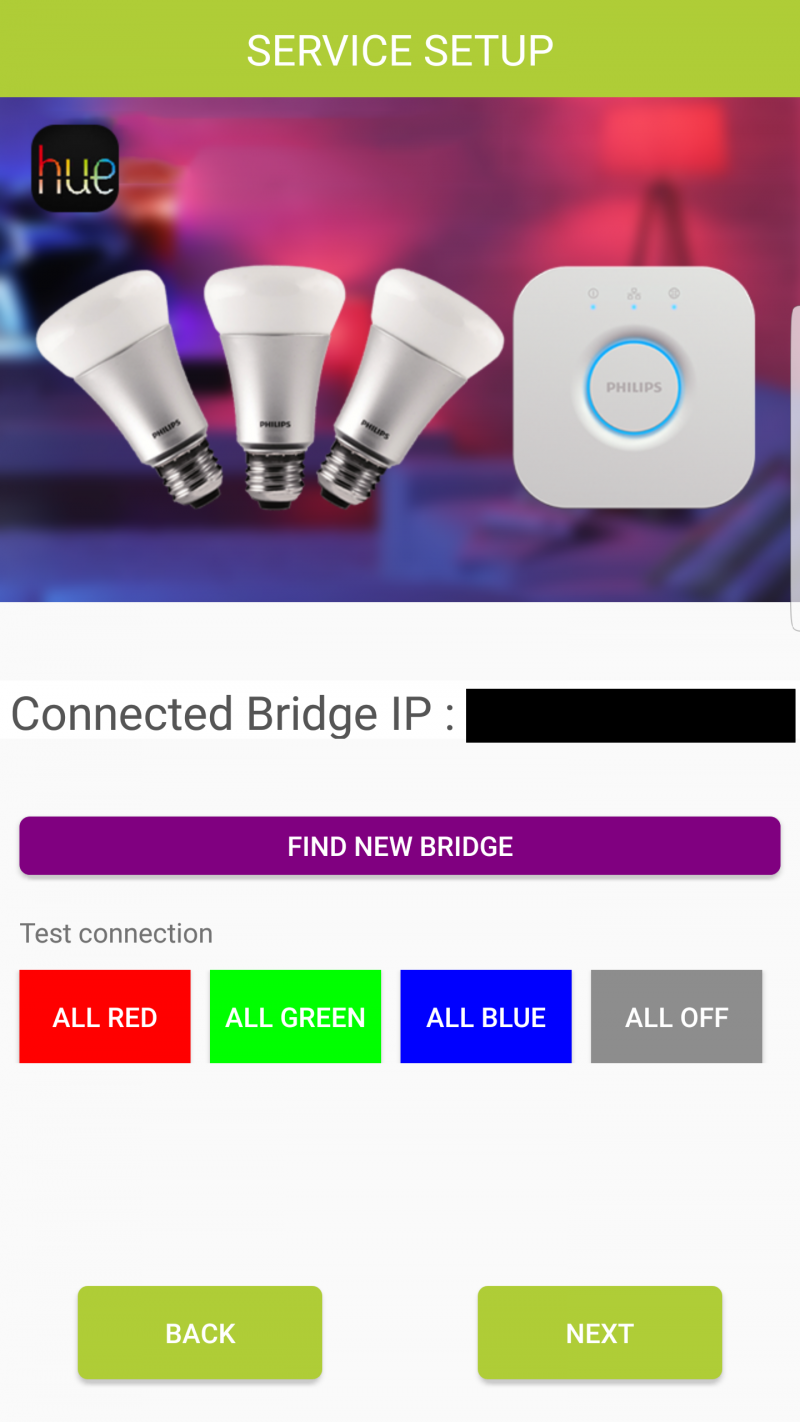
Task: Switch all lights off using ALL OFF
Action: 676,1016
